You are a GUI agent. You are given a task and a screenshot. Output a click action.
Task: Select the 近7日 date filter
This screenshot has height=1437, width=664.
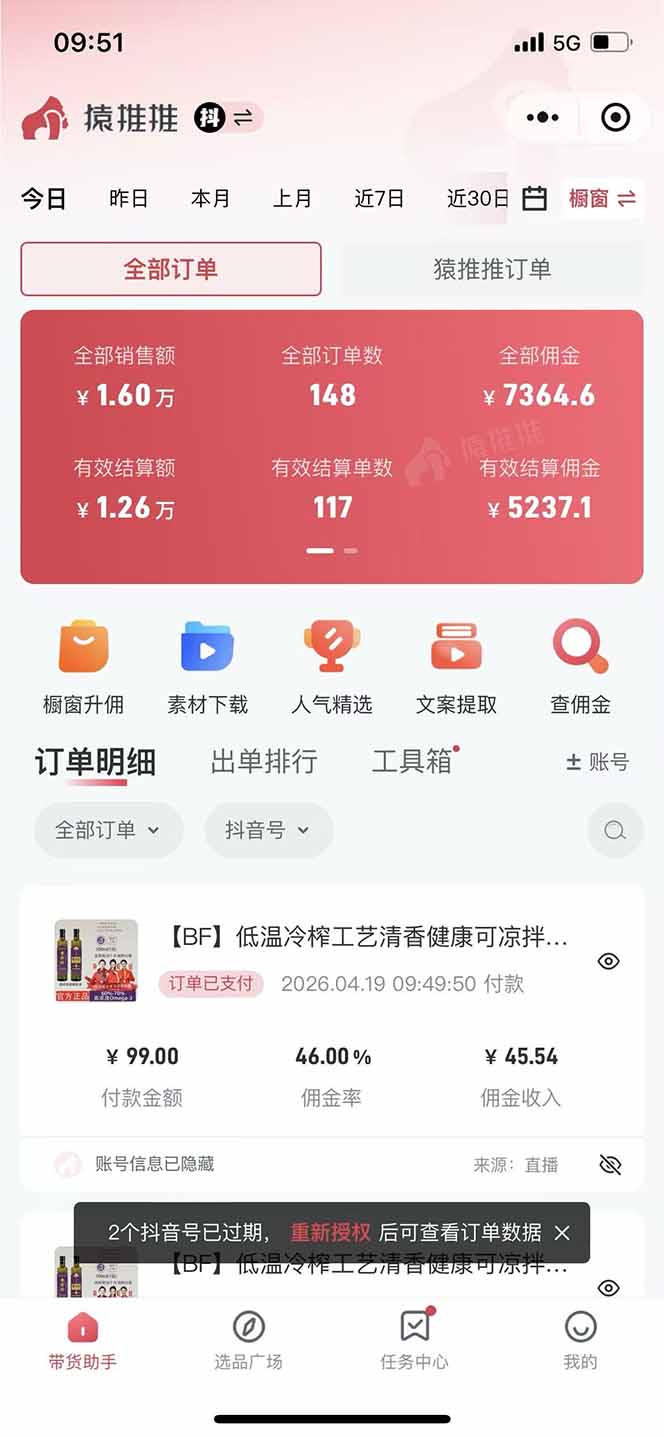tap(379, 199)
